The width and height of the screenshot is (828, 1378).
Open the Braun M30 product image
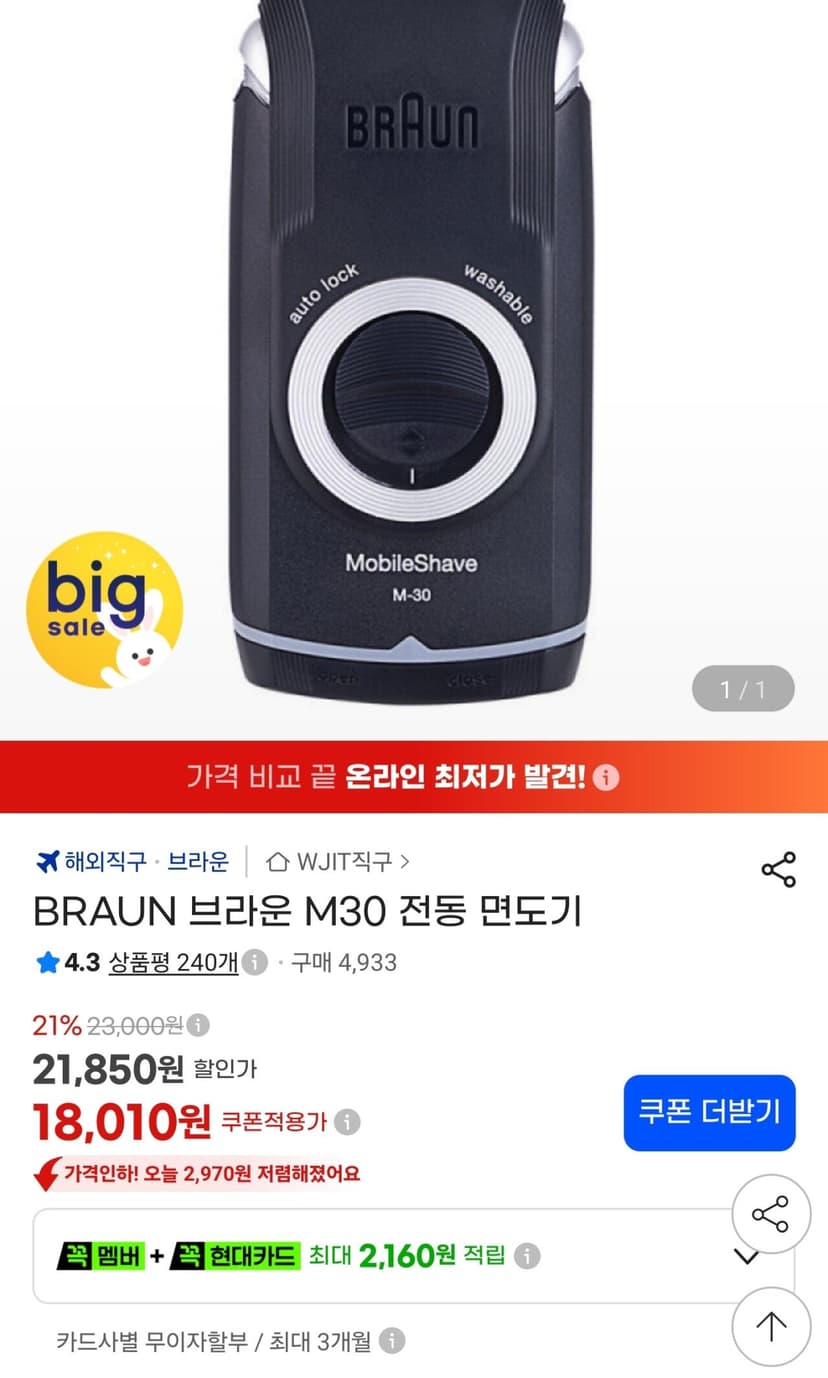414,350
